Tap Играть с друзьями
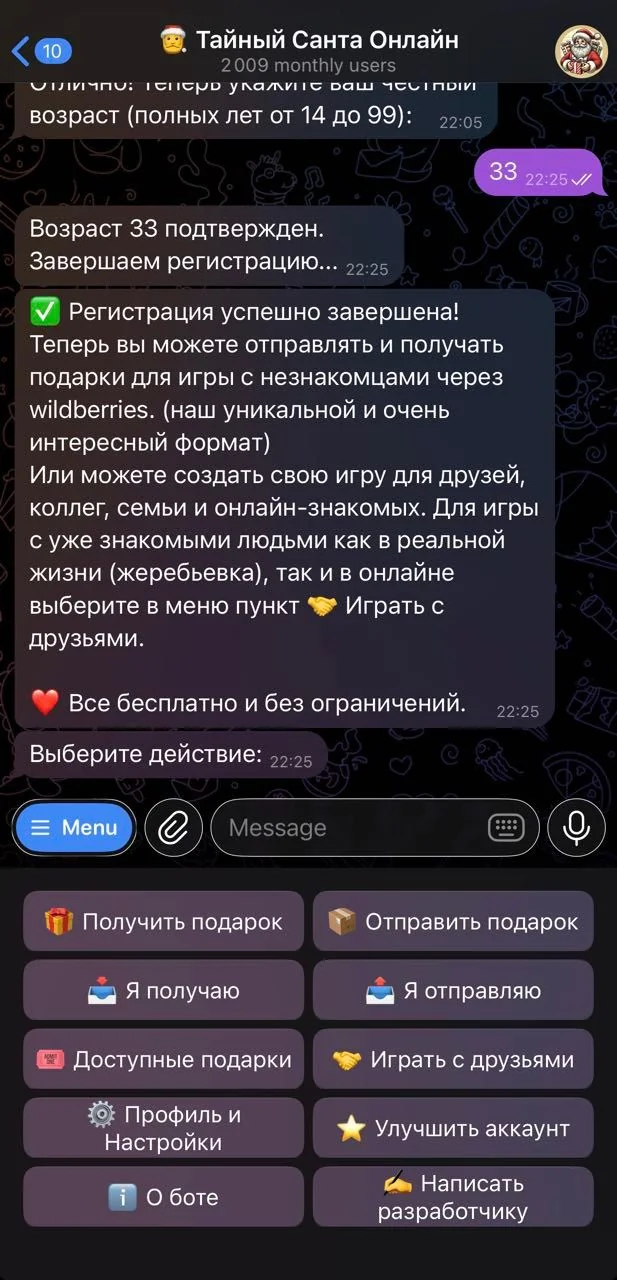The image size is (617, 1280). coord(453,1060)
